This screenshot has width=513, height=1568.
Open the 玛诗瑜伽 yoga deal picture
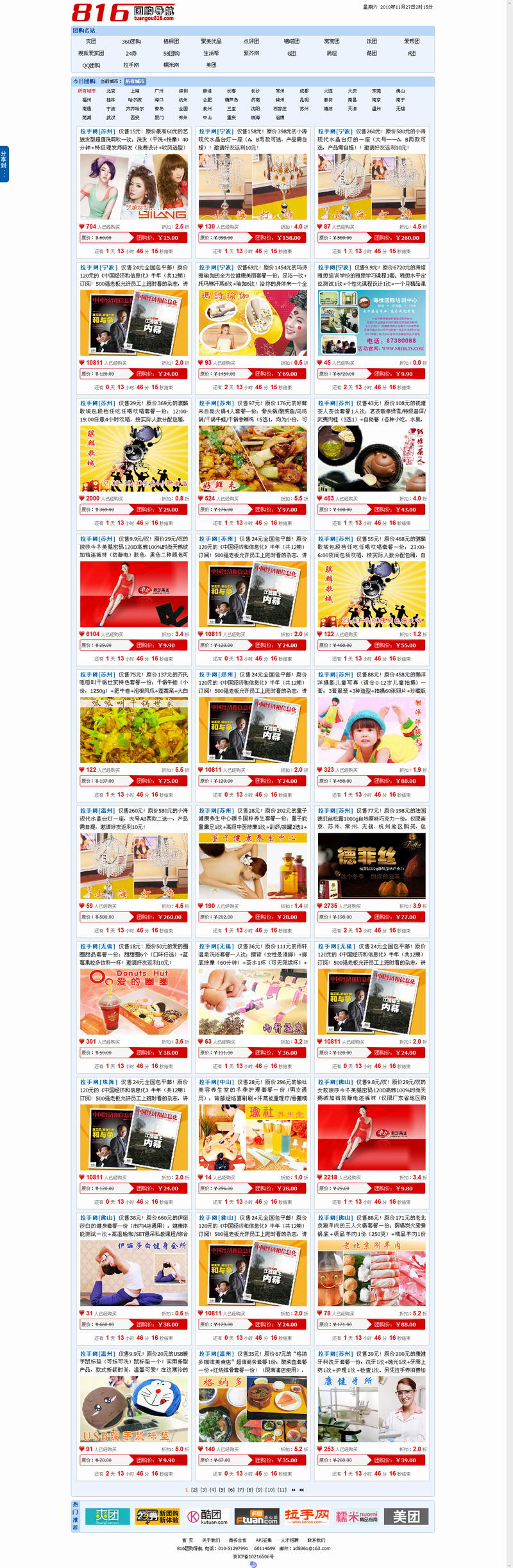253,322
